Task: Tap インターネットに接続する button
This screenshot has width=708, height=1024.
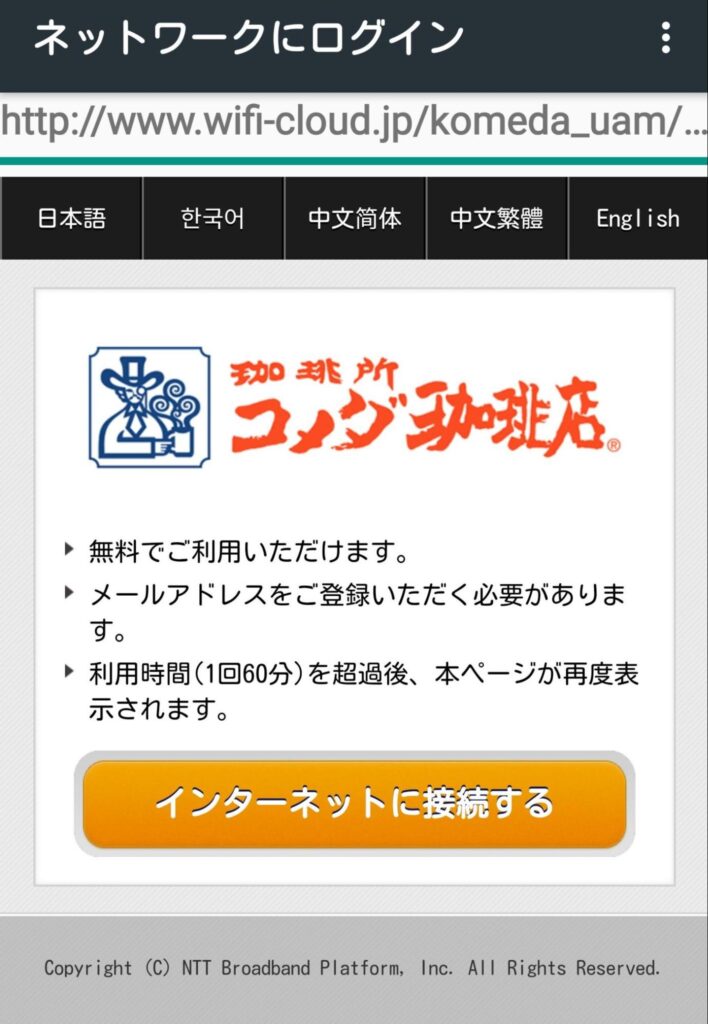Action: pos(354,803)
